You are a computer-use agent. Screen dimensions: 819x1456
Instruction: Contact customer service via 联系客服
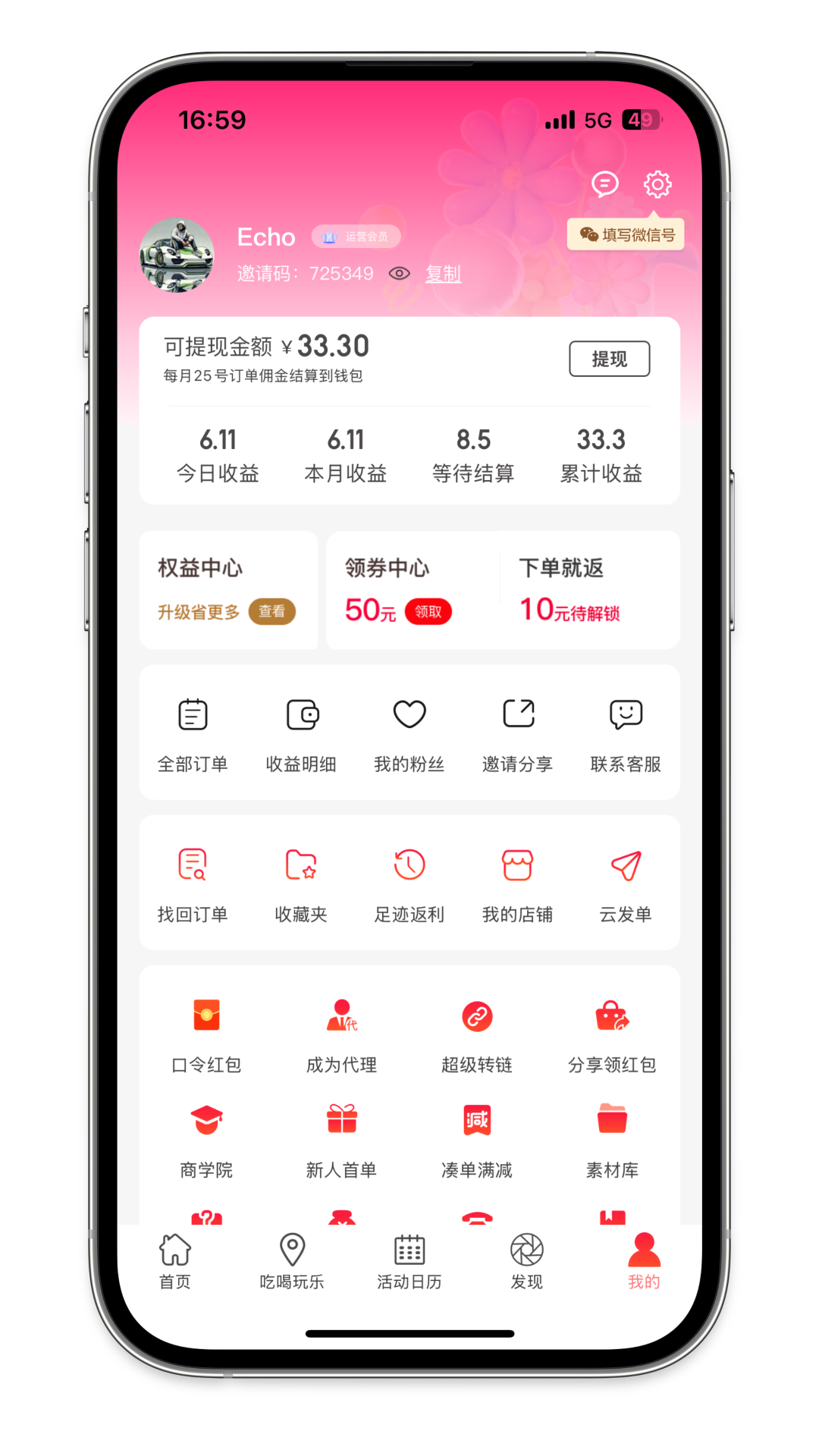click(626, 734)
